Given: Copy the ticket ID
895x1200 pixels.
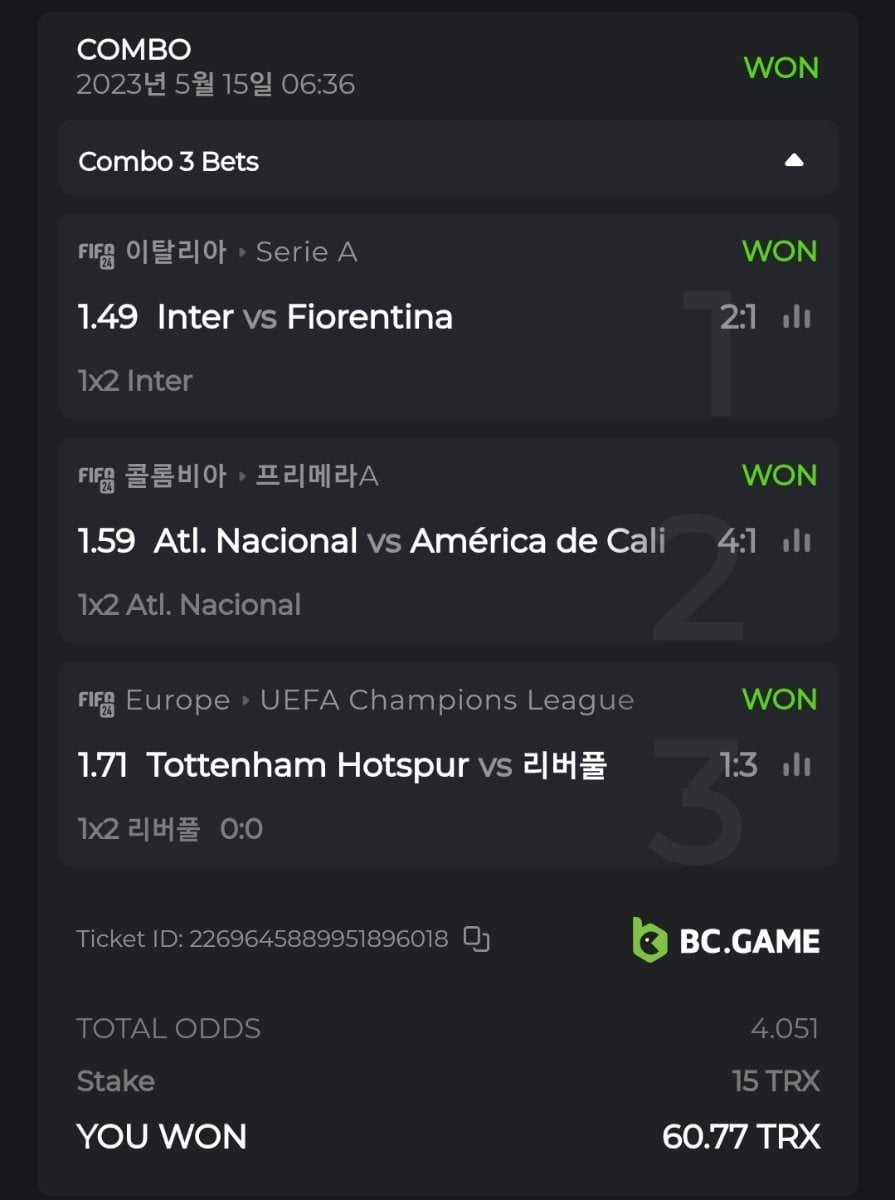Looking at the screenshot, I should tap(477, 939).
